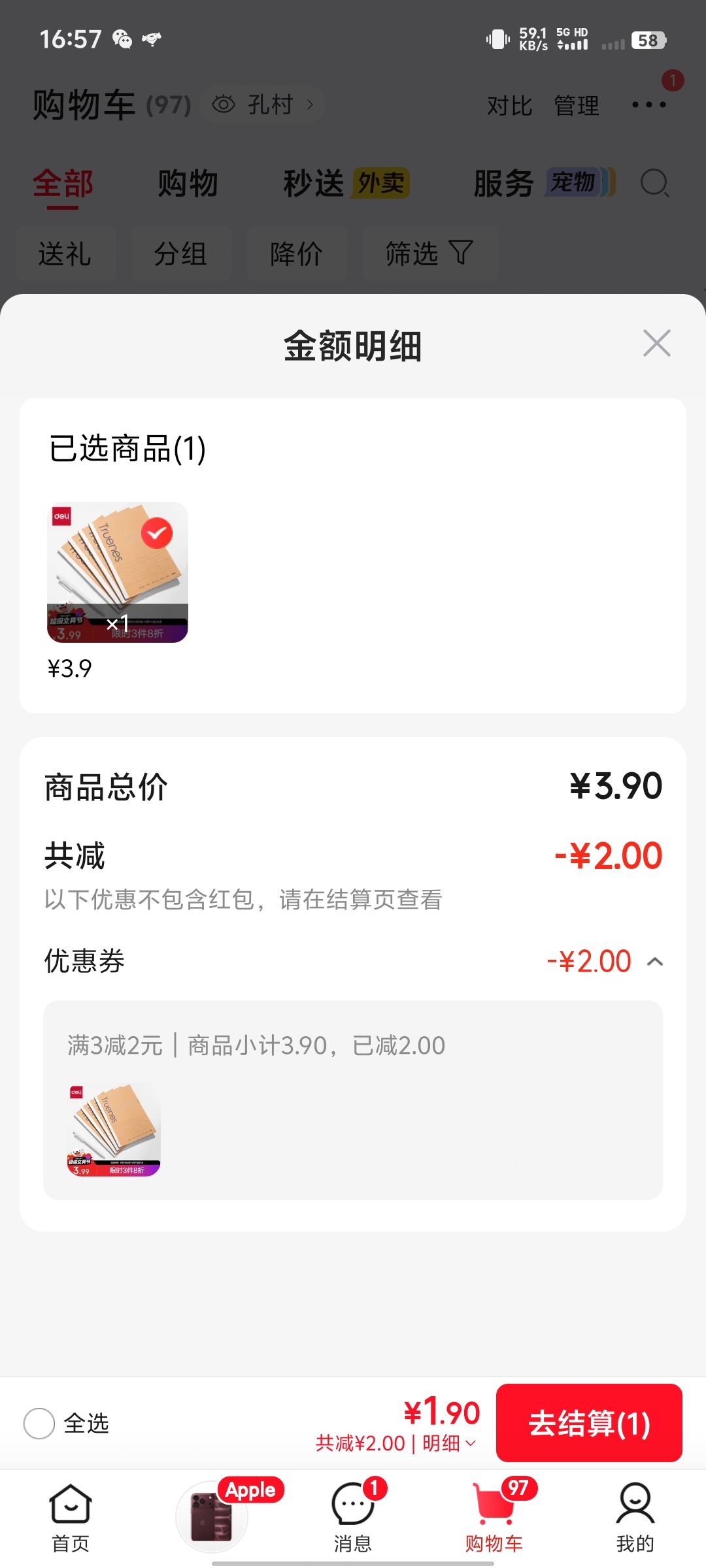
Task: Open the notebook thumbnail in the coupon box
Action: pyautogui.click(x=114, y=1130)
